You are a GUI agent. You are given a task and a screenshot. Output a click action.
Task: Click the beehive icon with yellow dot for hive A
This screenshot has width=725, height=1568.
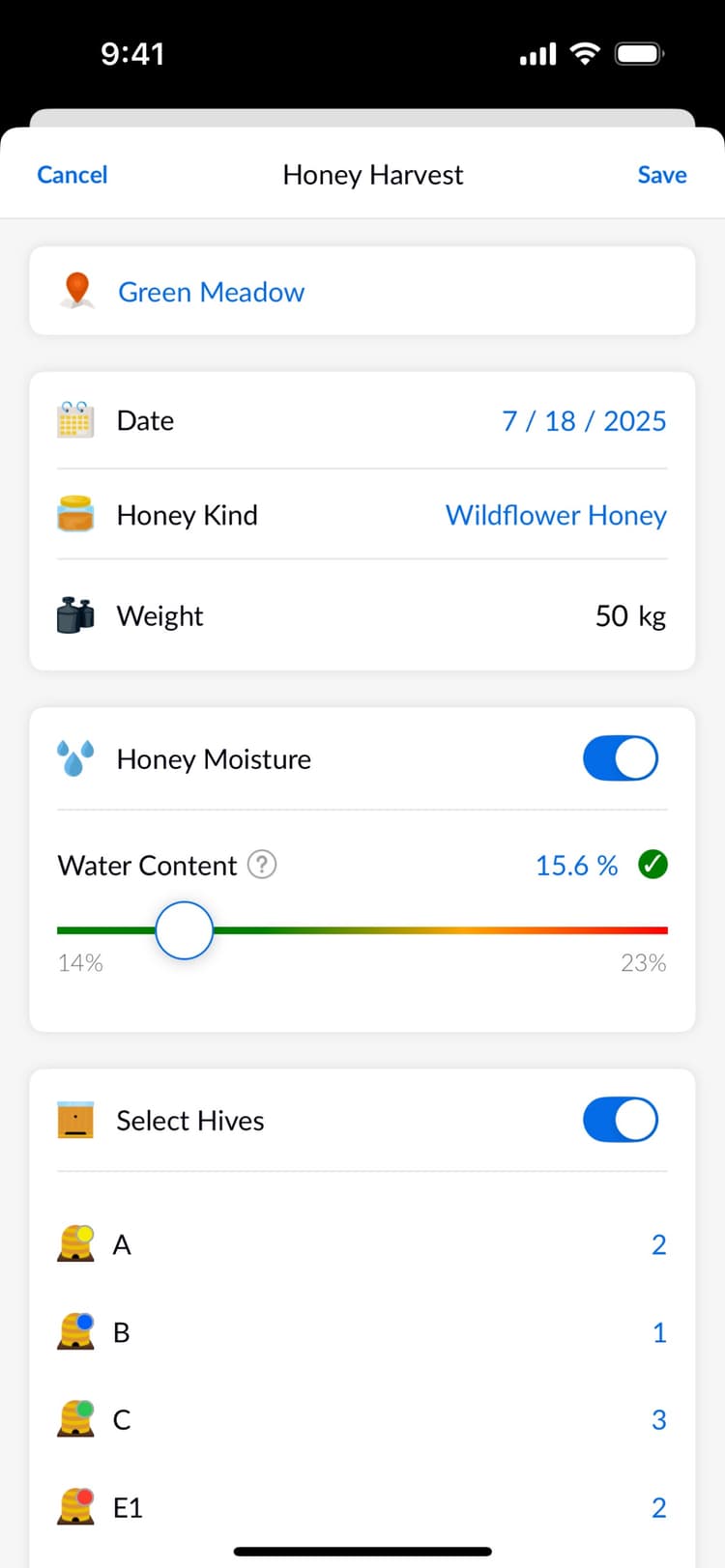coord(75,1244)
